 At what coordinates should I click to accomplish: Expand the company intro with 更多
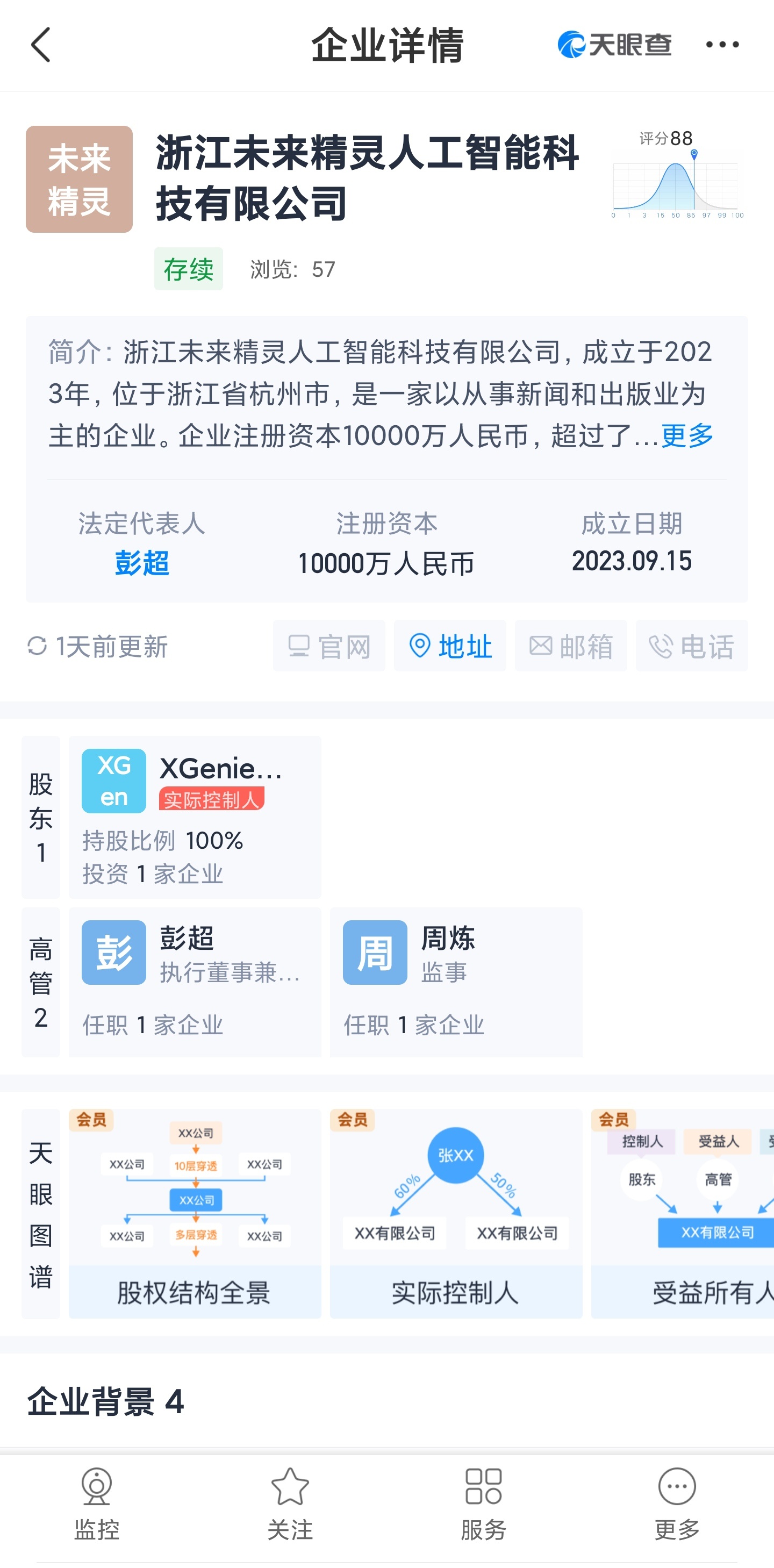coord(687,436)
